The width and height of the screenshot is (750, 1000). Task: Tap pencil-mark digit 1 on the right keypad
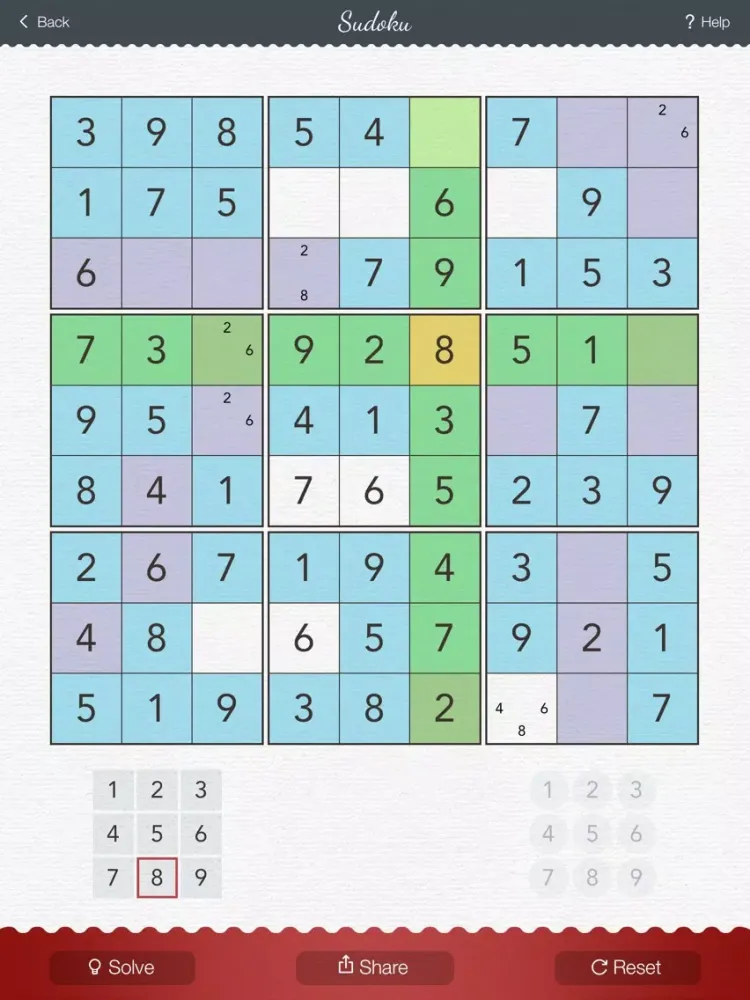pyautogui.click(x=548, y=791)
